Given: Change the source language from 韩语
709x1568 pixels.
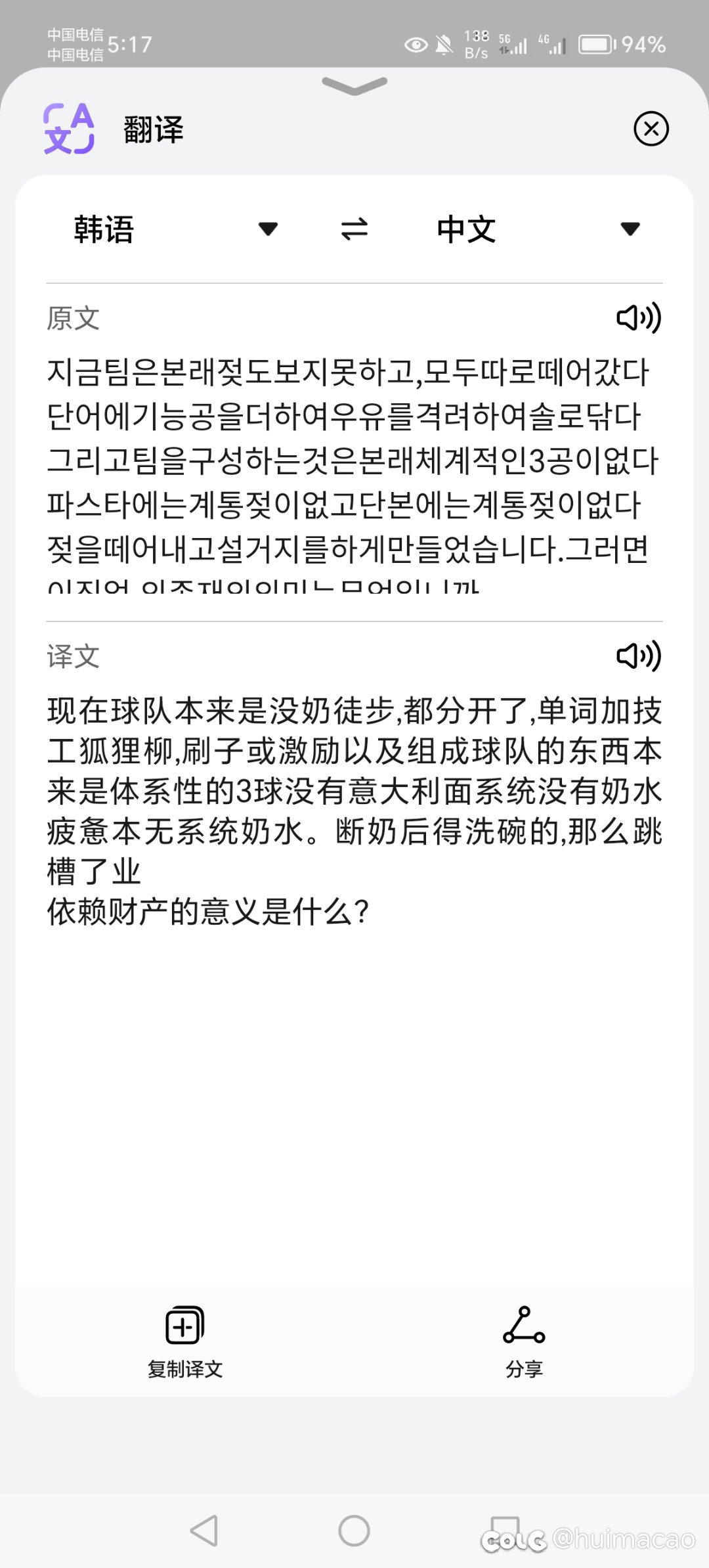Looking at the screenshot, I should pos(176,229).
